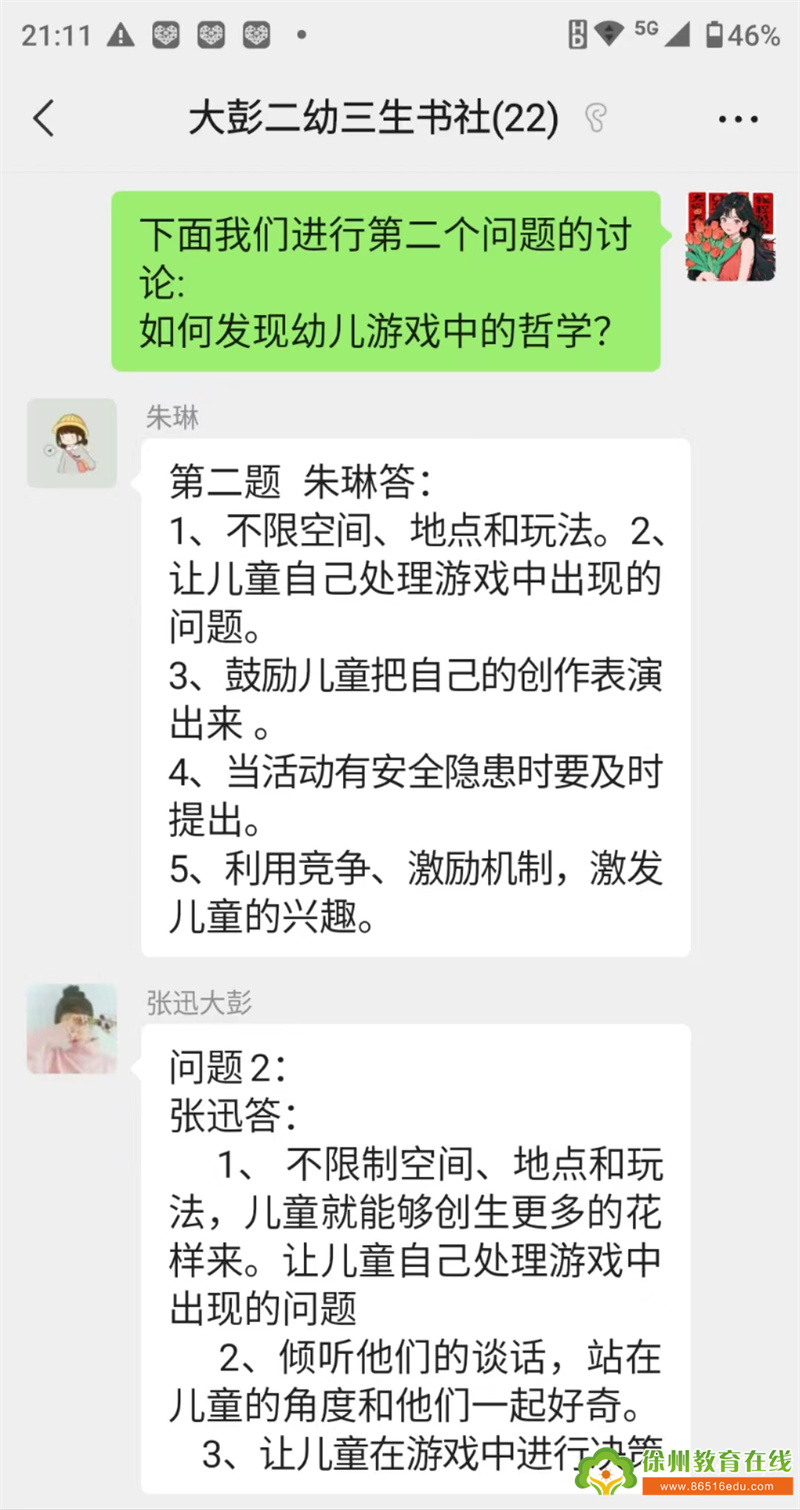The height and width of the screenshot is (1510, 800).
Task: Open the group chat overflow menu
Action: pyautogui.click(x=738, y=120)
